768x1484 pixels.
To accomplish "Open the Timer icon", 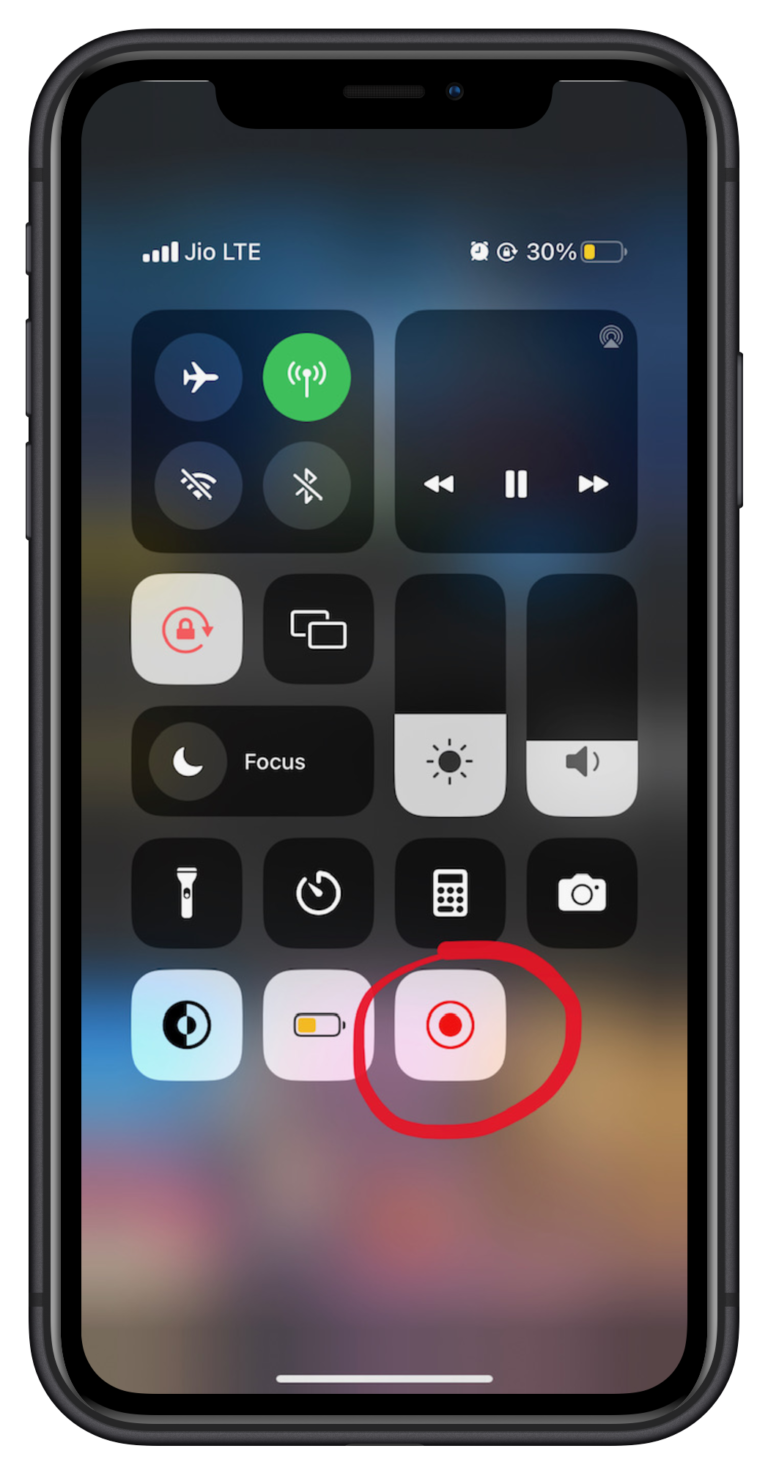I will click(318, 893).
